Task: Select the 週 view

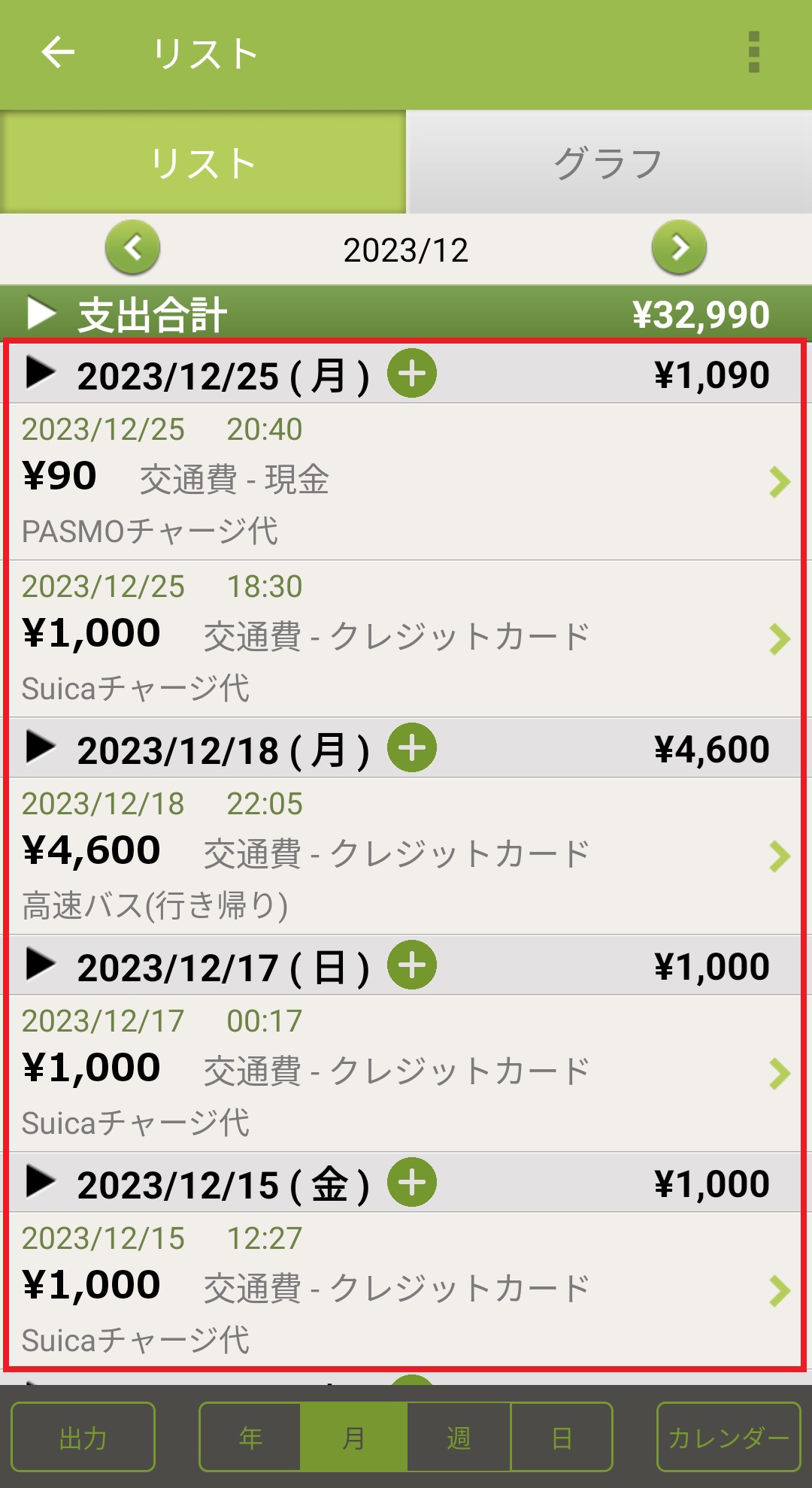Action: tap(459, 1437)
